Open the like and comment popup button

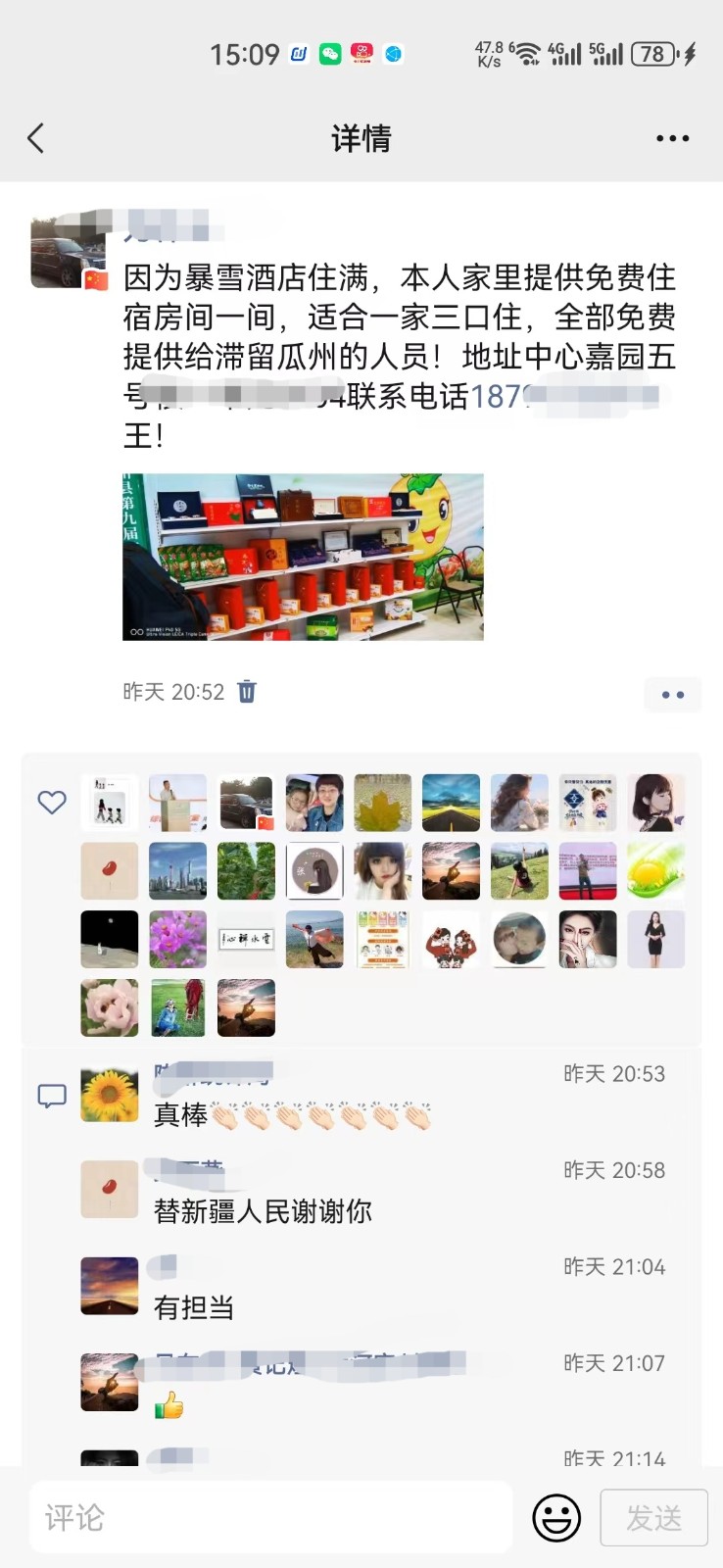point(672,695)
